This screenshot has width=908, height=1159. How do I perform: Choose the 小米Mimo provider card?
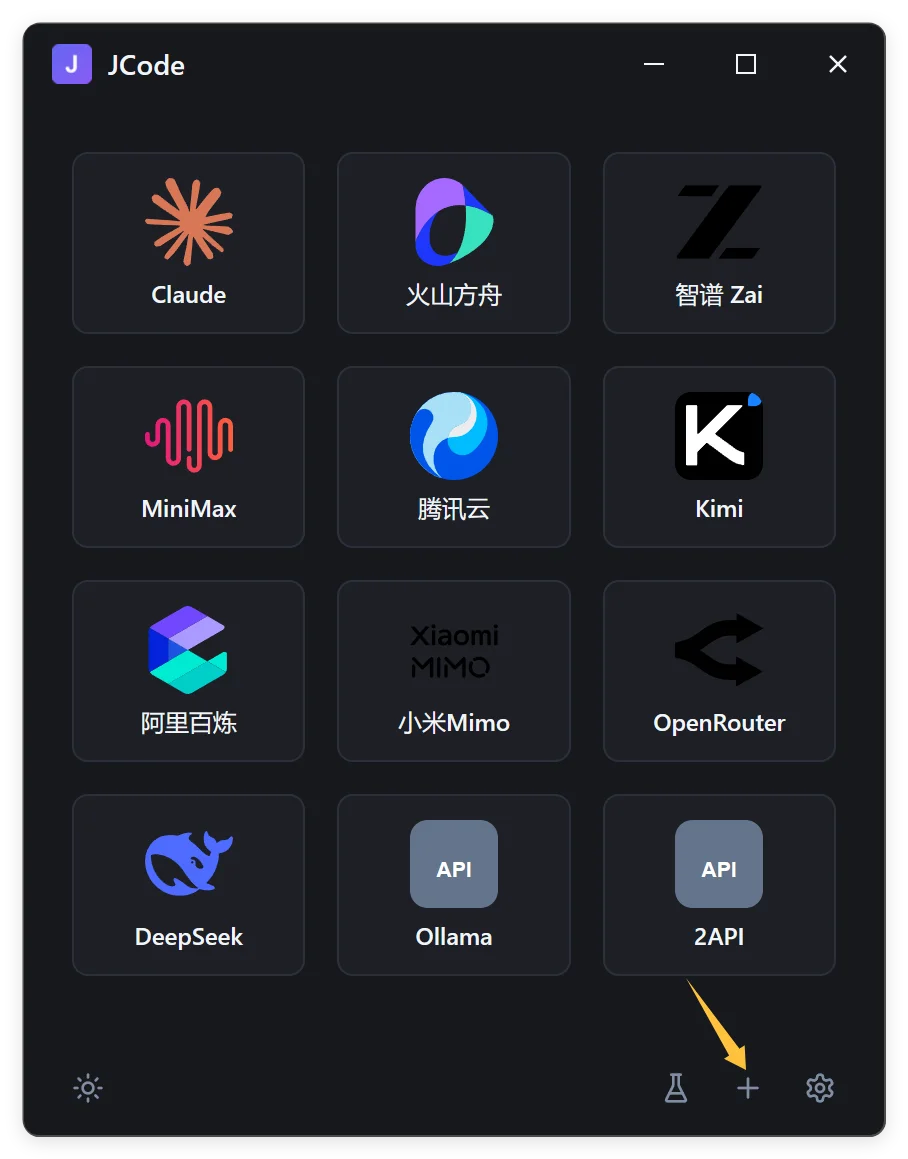click(453, 671)
